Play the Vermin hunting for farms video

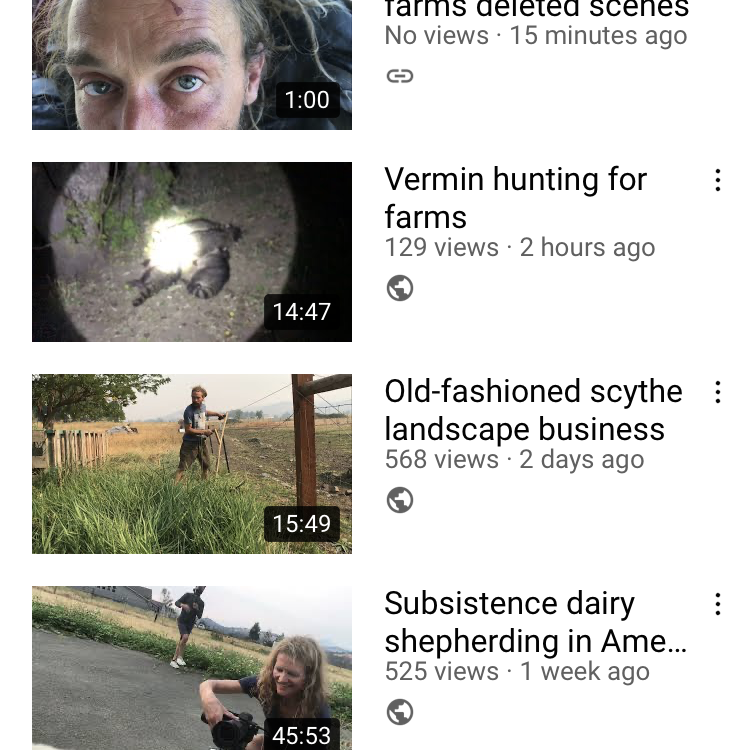coord(191,251)
